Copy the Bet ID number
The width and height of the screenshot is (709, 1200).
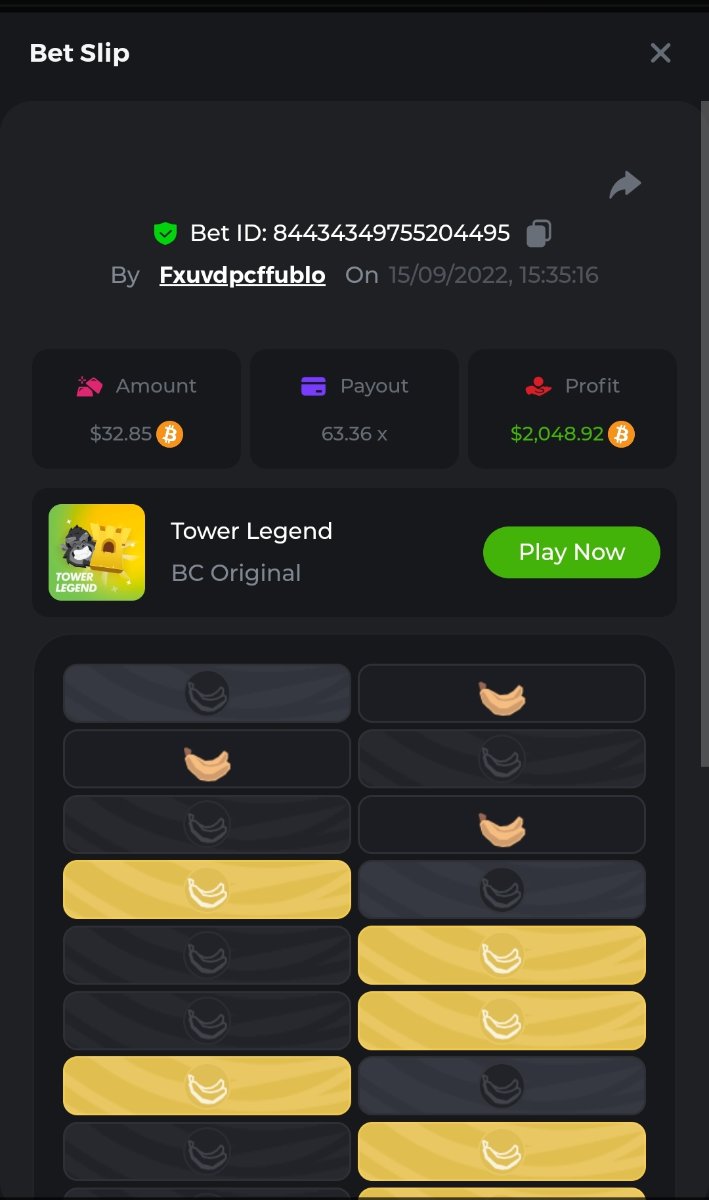pyautogui.click(x=539, y=233)
